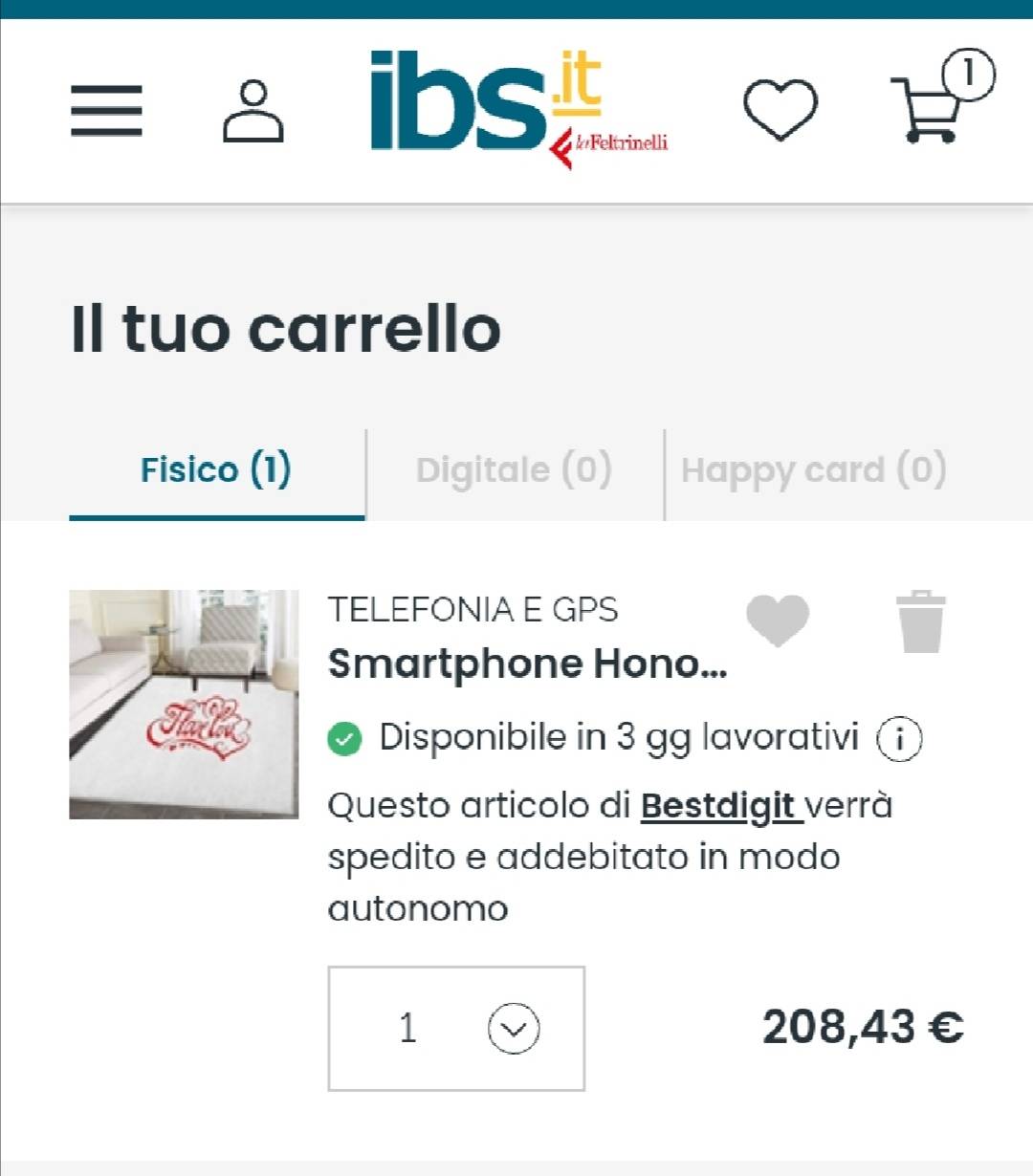Open the user account icon
The image size is (1033, 1176).
coord(253,111)
